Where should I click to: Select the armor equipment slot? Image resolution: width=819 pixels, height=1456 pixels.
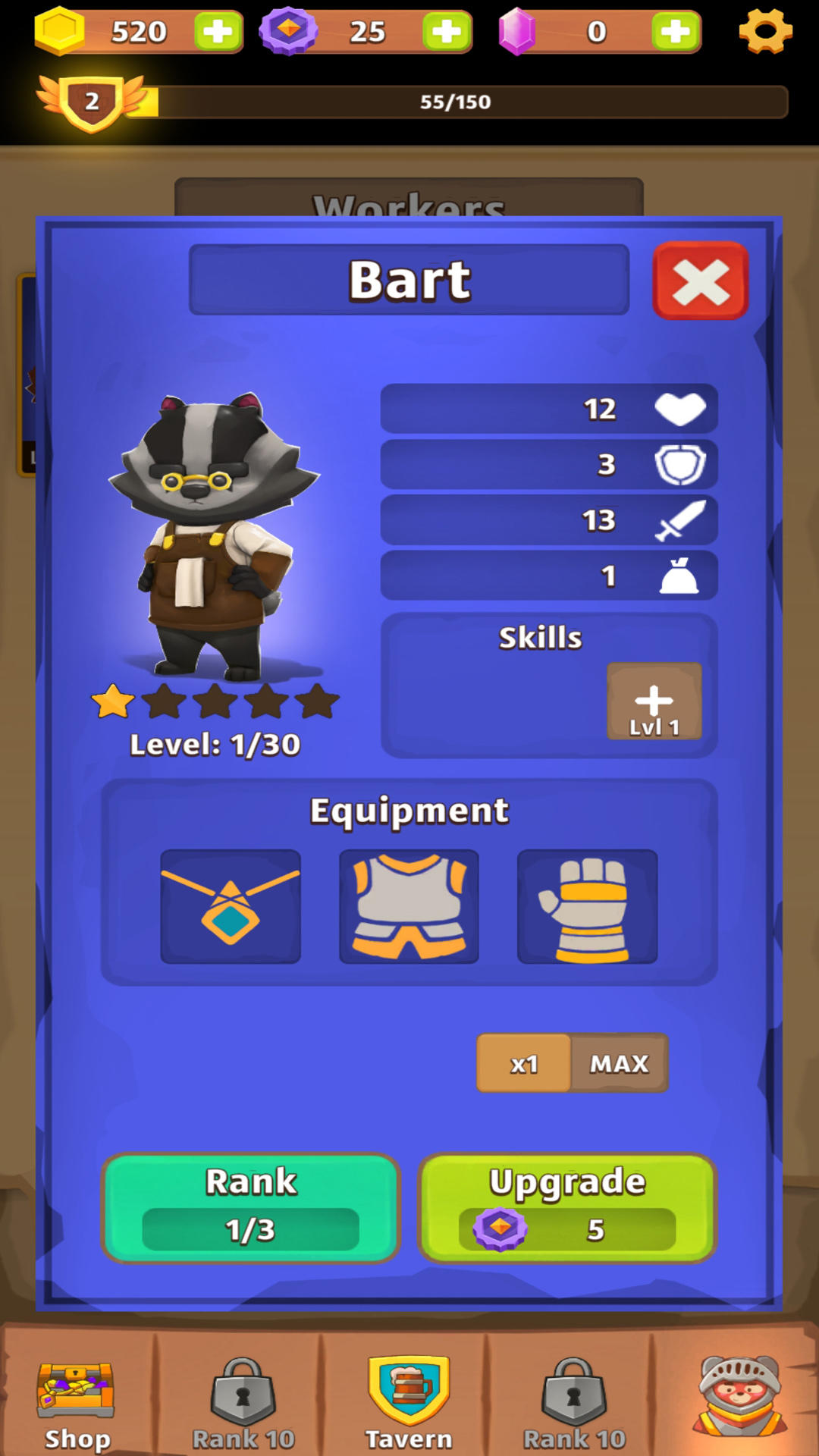click(x=409, y=906)
